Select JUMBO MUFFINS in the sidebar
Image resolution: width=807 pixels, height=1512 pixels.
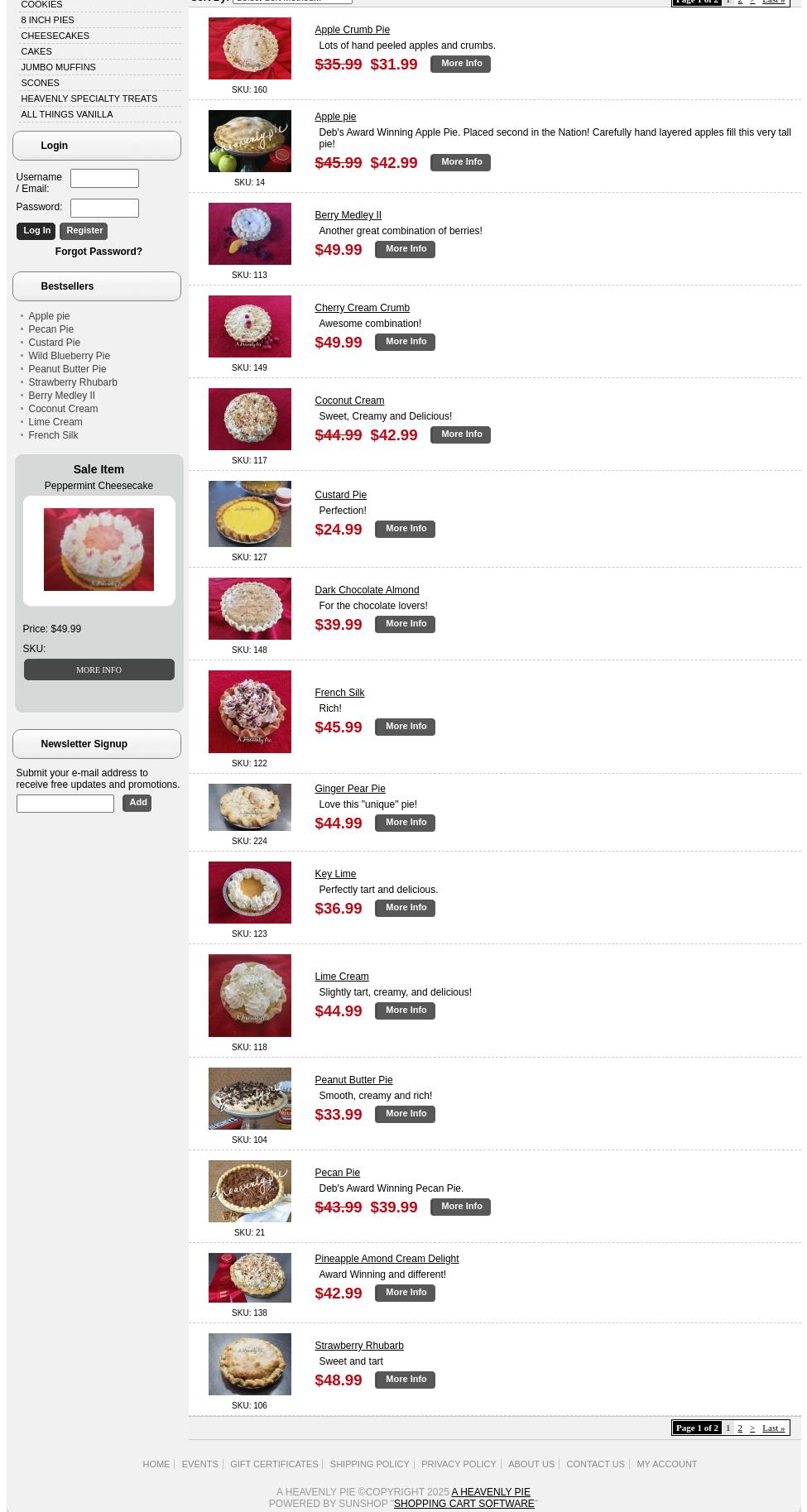[58, 67]
